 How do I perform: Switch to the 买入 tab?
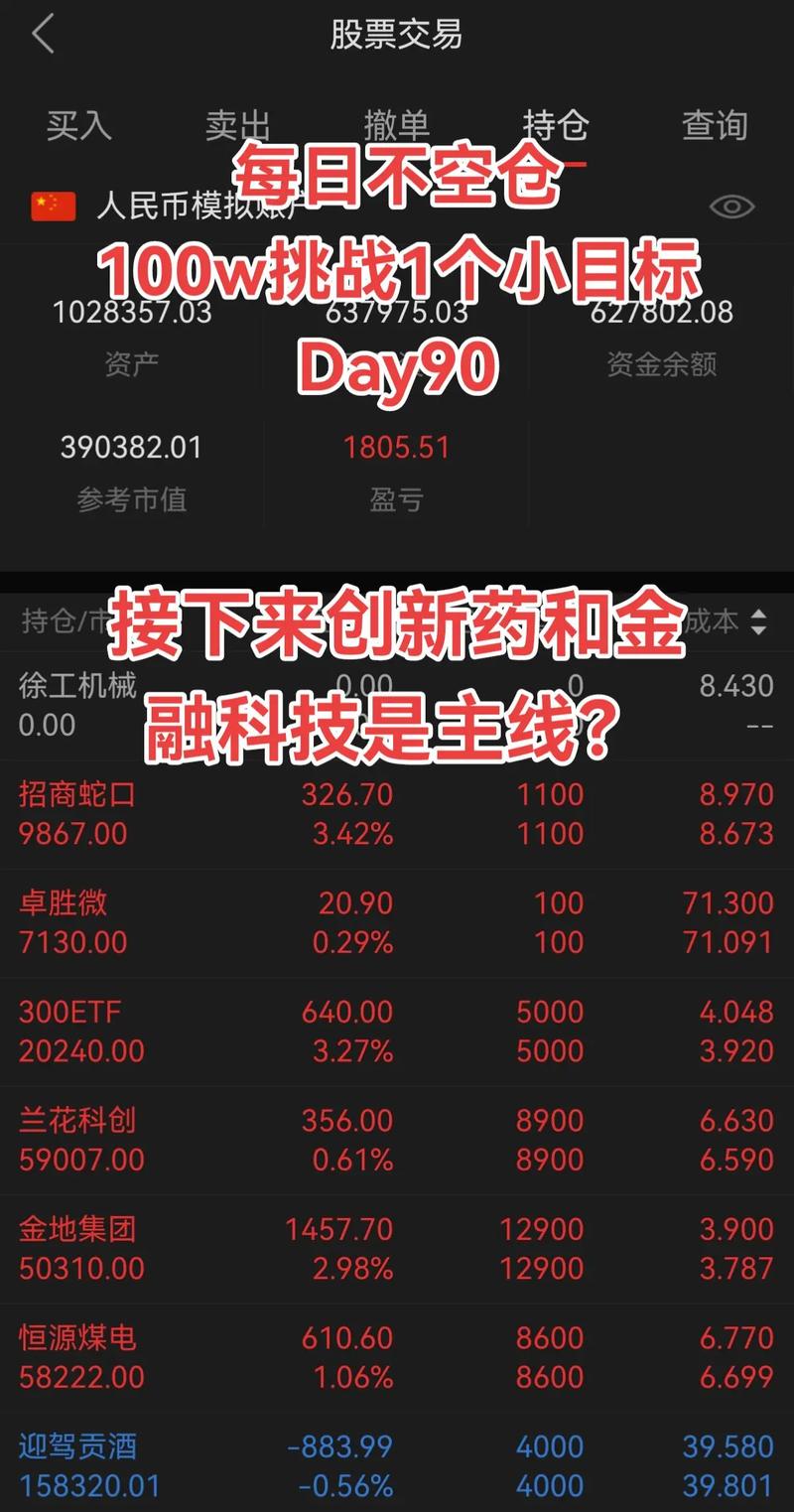tap(78, 125)
